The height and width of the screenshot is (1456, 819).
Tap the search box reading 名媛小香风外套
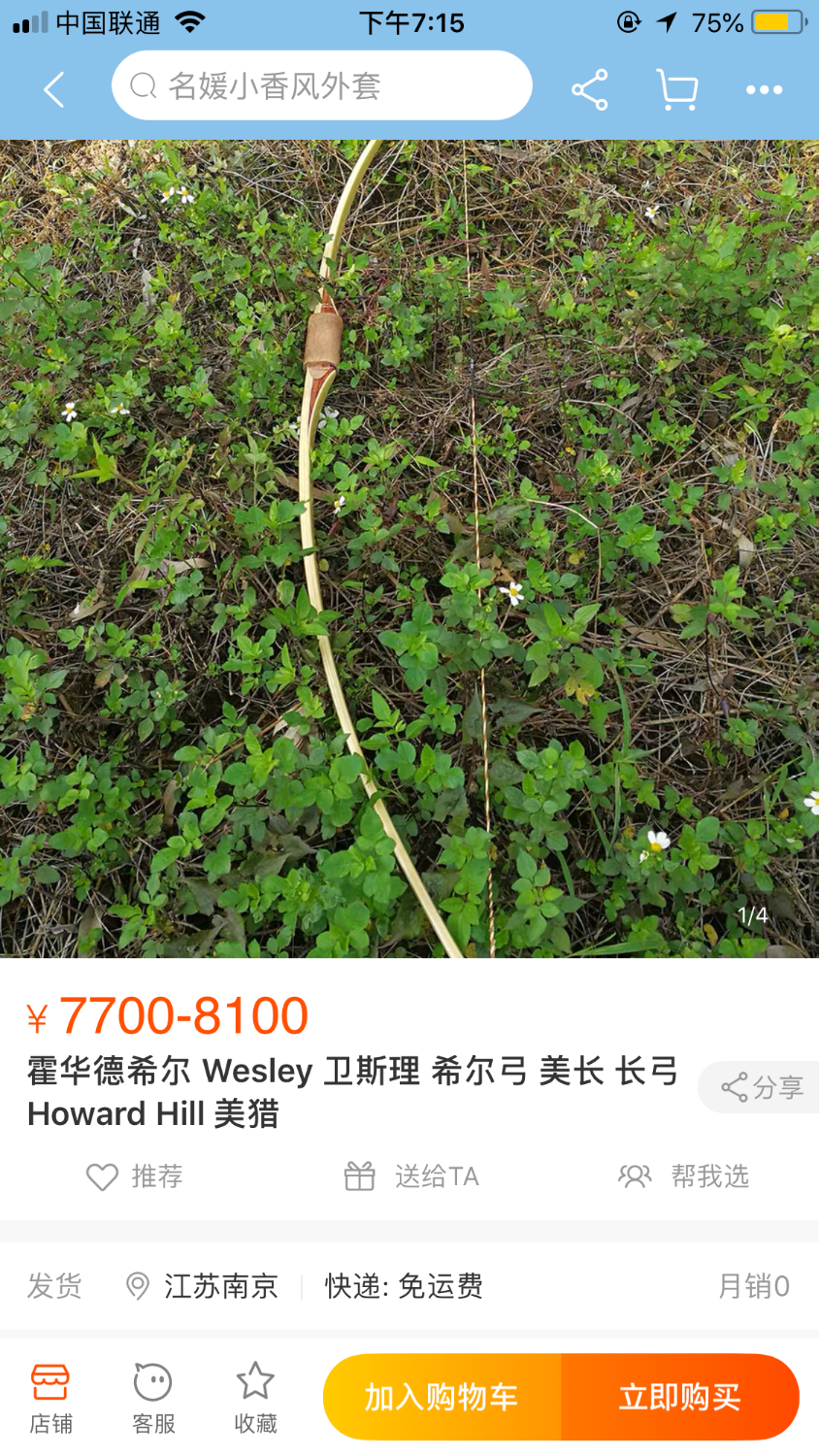(321, 86)
